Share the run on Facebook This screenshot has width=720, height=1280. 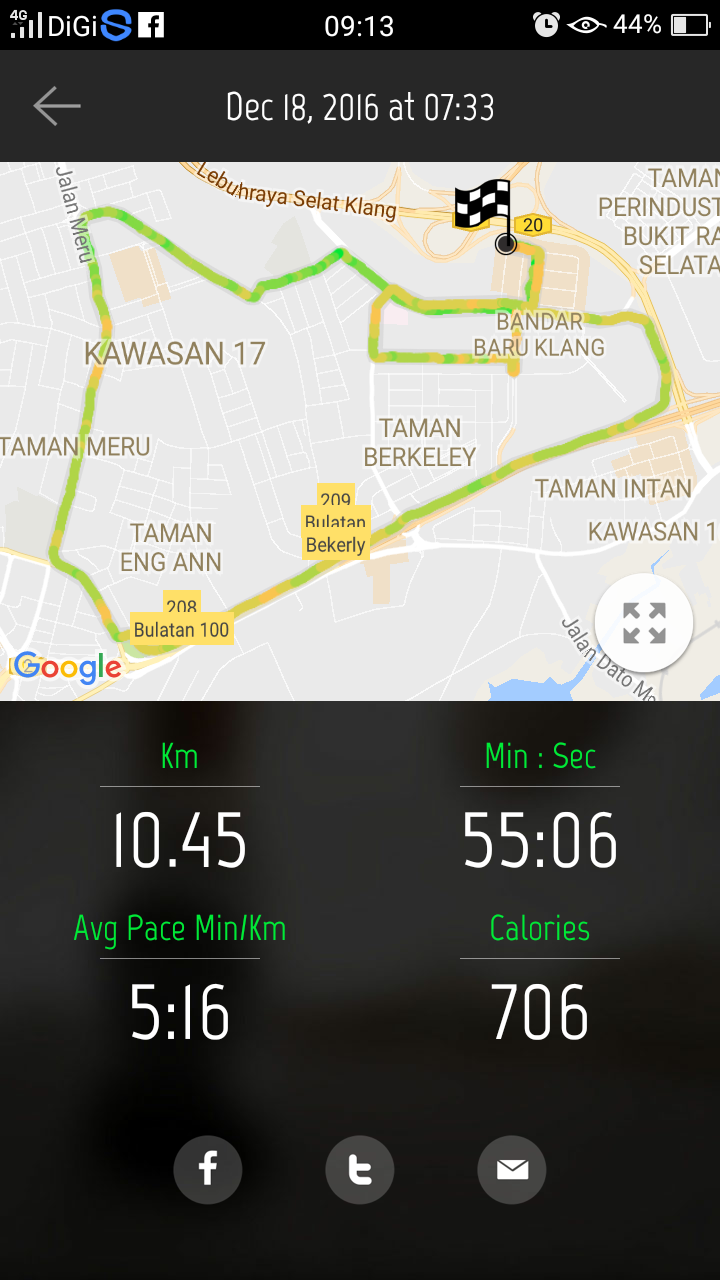coord(208,1169)
